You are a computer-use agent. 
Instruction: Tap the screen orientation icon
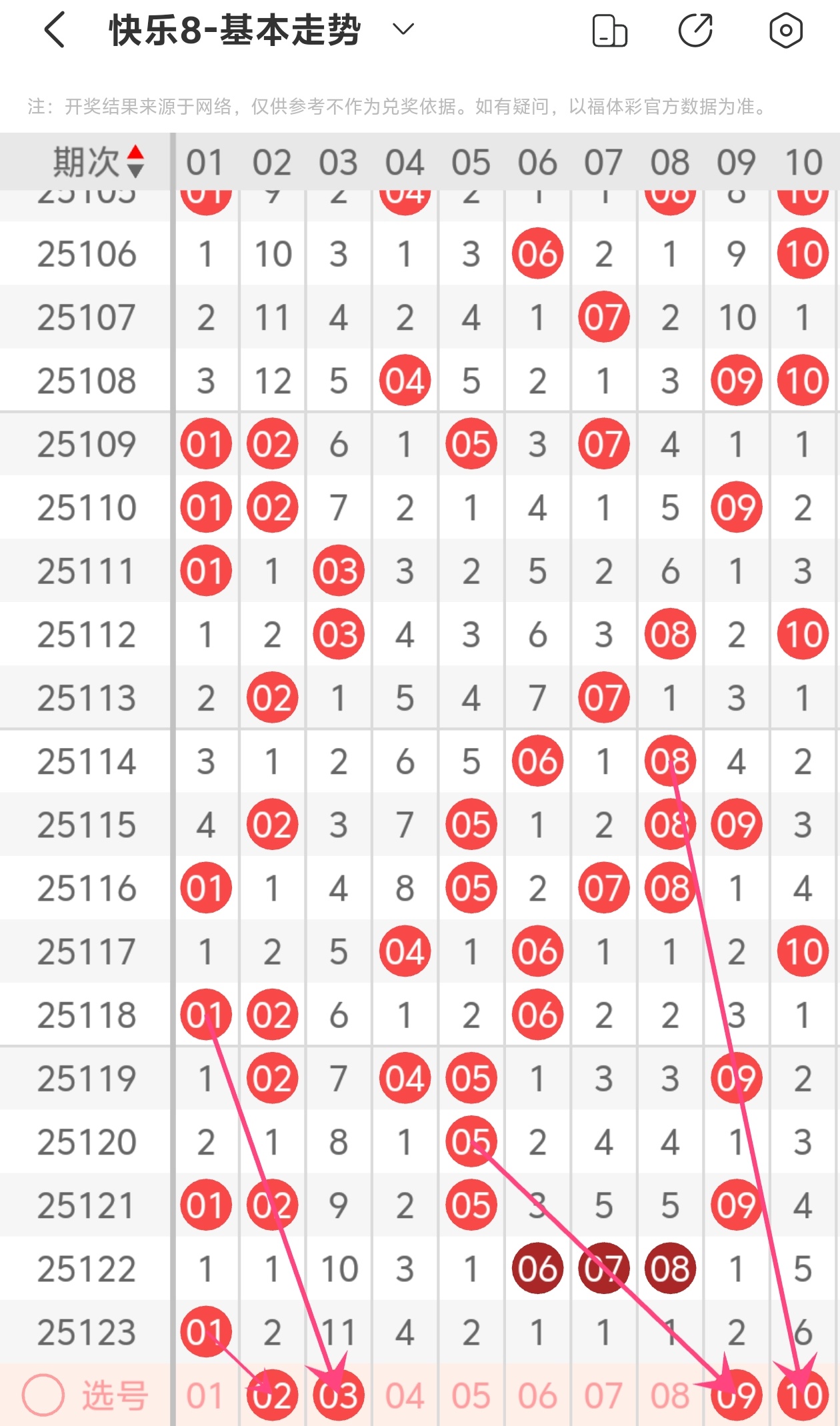[x=609, y=31]
